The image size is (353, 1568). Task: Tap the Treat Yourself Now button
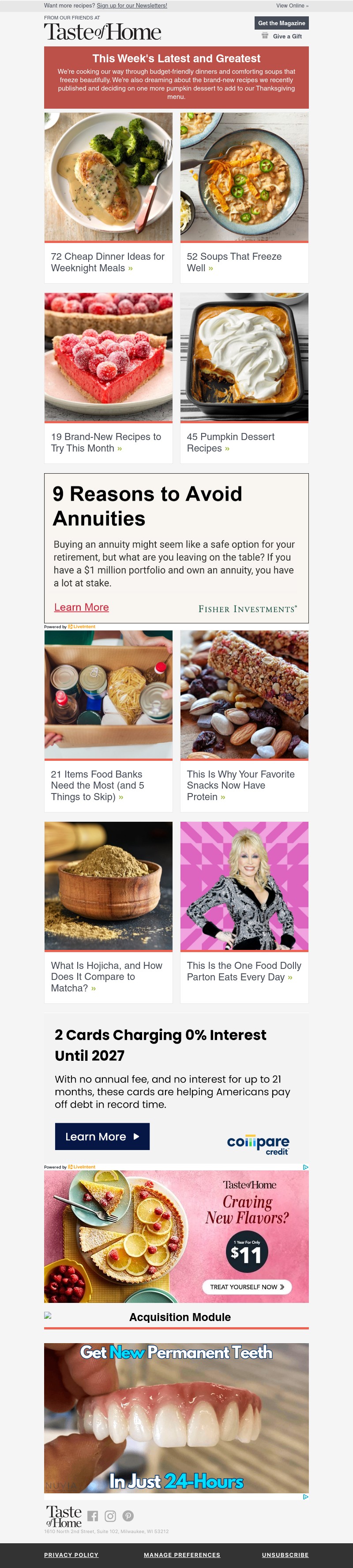coord(247,1287)
